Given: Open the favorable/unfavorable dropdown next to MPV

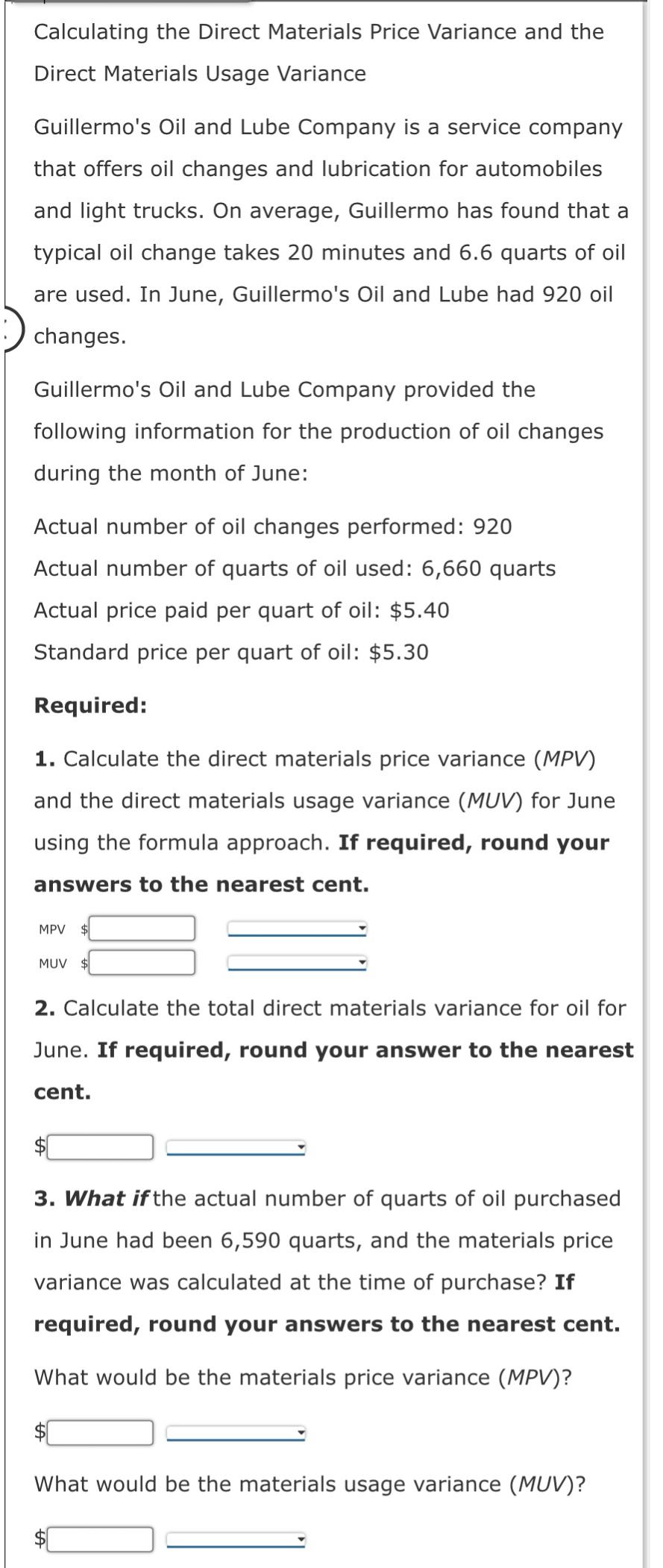Looking at the screenshot, I should coord(297,927).
